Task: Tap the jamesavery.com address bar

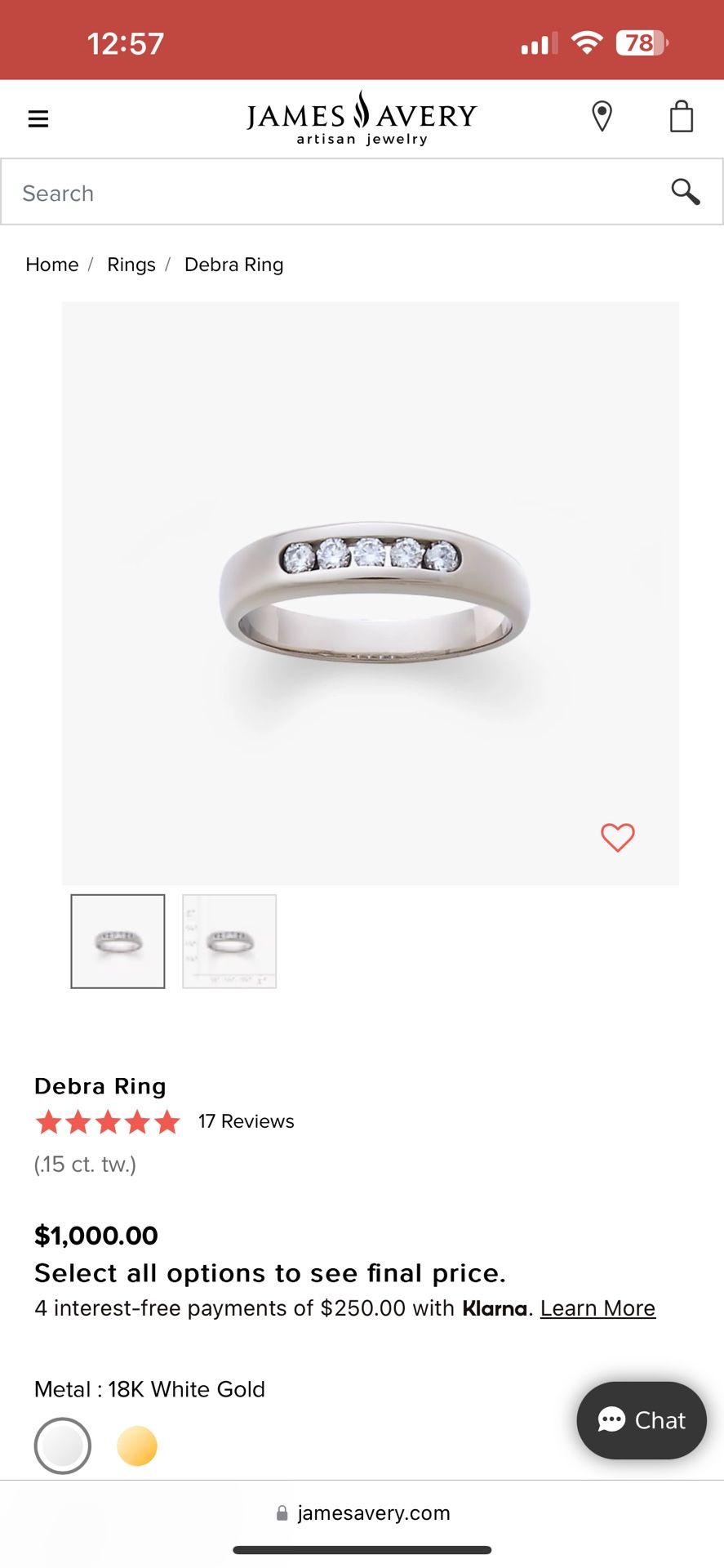Action: click(362, 1512)
